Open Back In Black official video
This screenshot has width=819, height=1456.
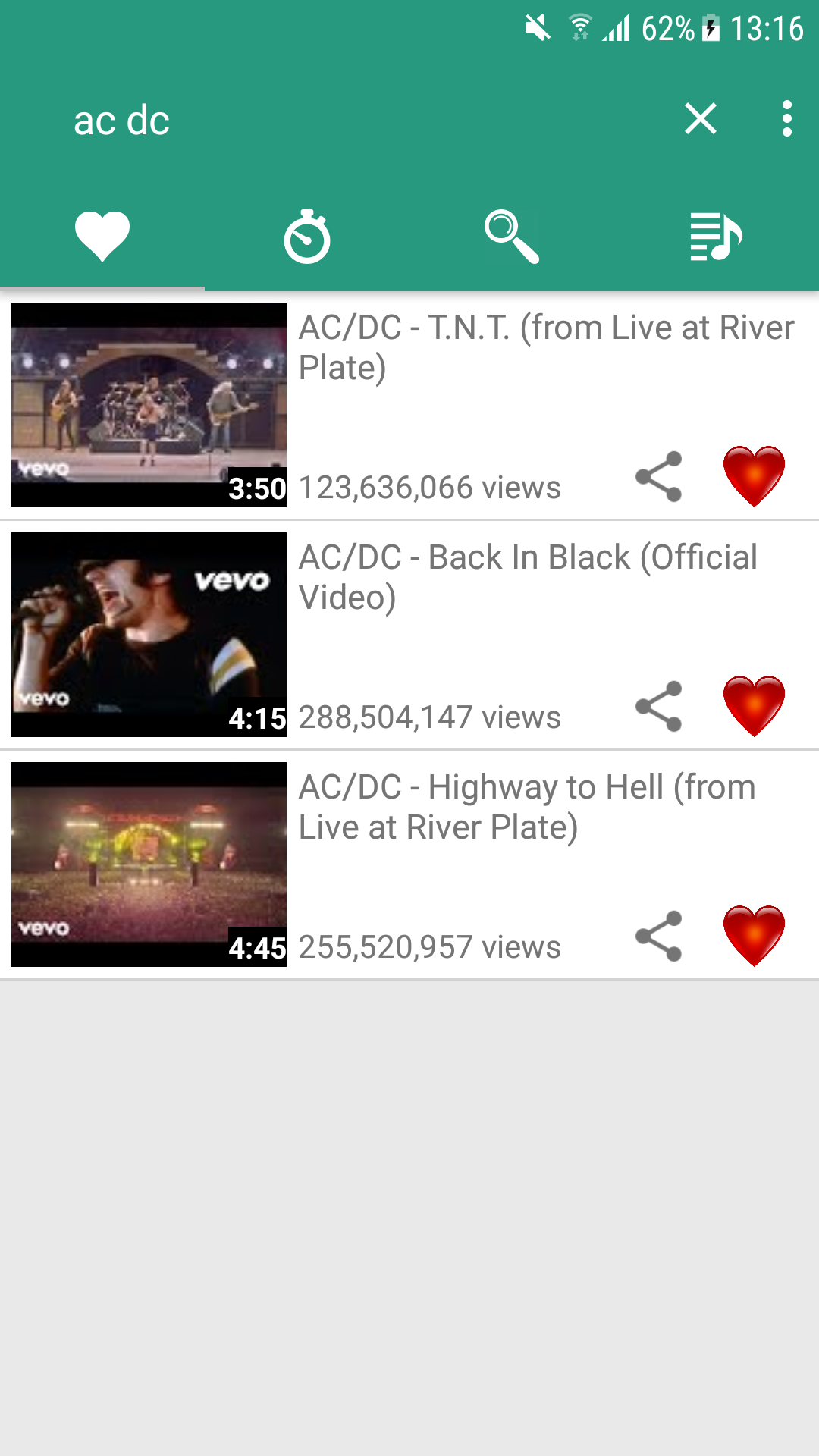pos(149,635)
